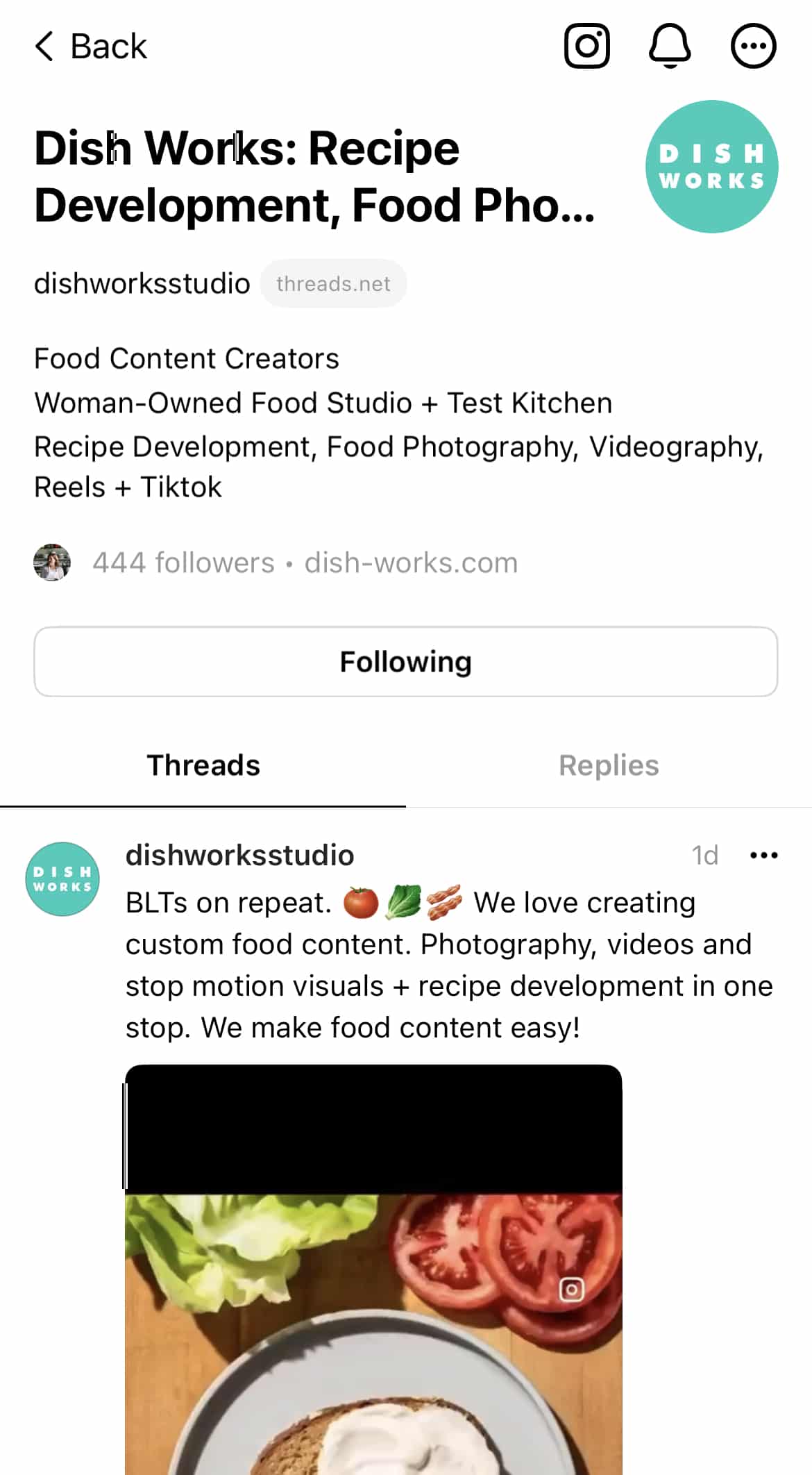
Task: Select the Threads tab
Action: click(x=203, y=765)
